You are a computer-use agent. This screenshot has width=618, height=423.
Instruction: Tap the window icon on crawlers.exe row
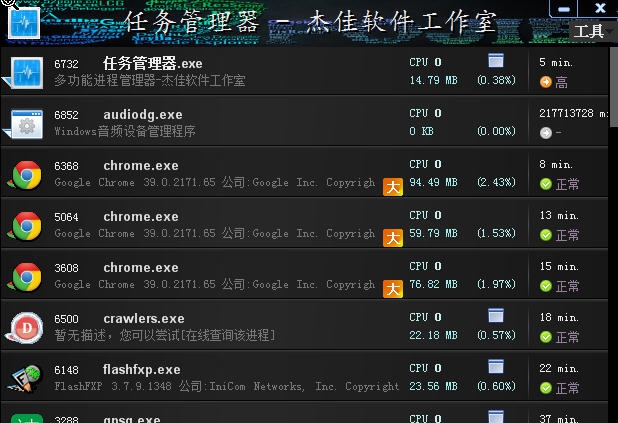coord(496,316)
